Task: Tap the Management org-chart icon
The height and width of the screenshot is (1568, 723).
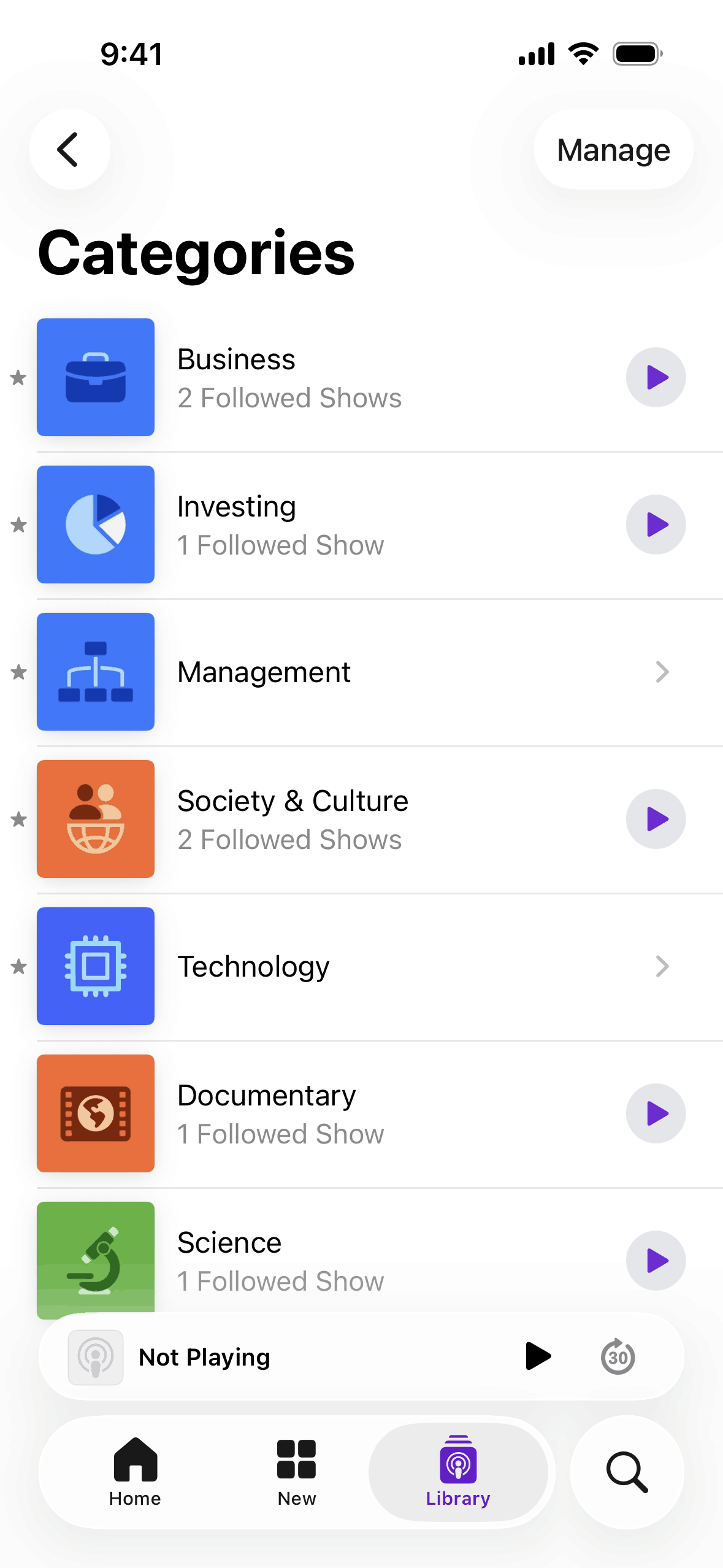Action: coord(96,671)
